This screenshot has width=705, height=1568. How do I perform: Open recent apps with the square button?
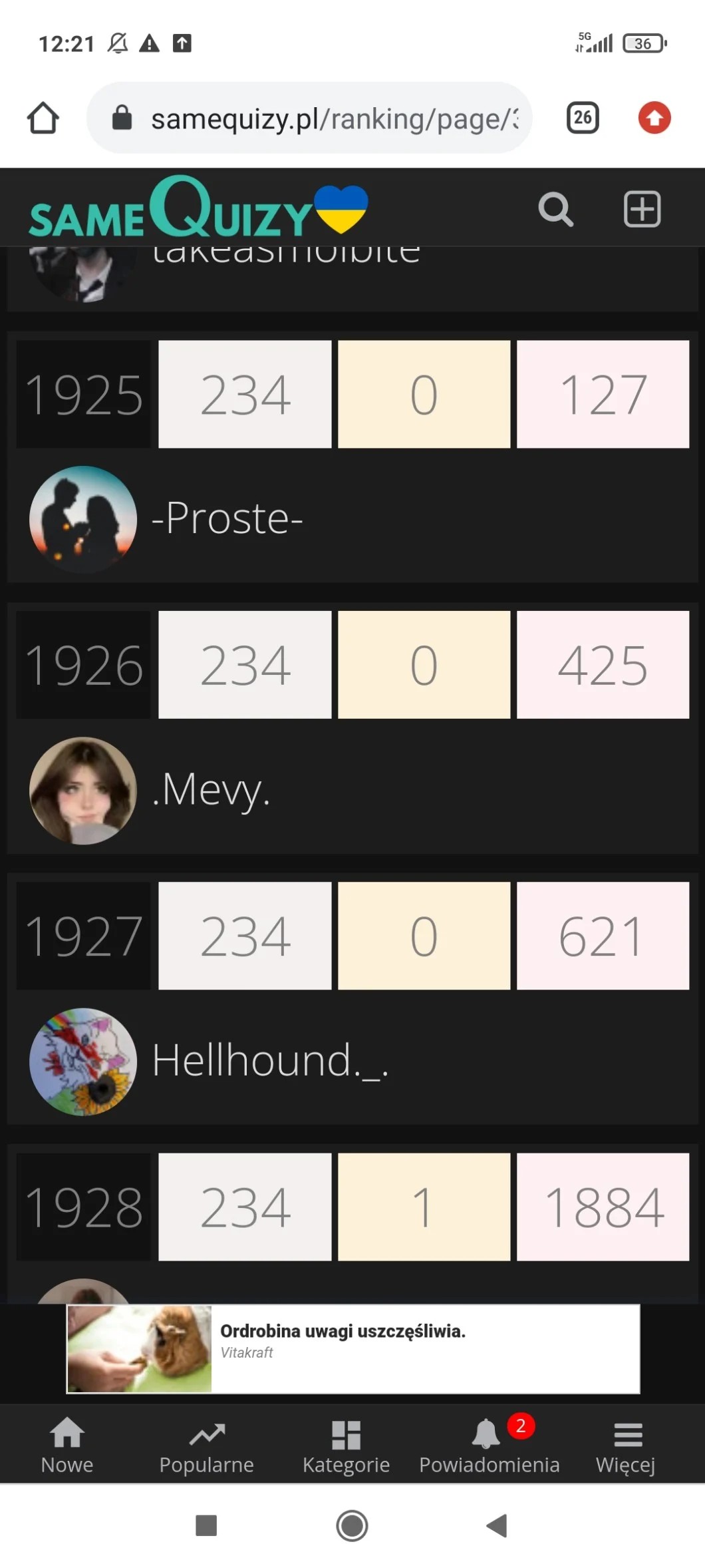point(206,1525)
